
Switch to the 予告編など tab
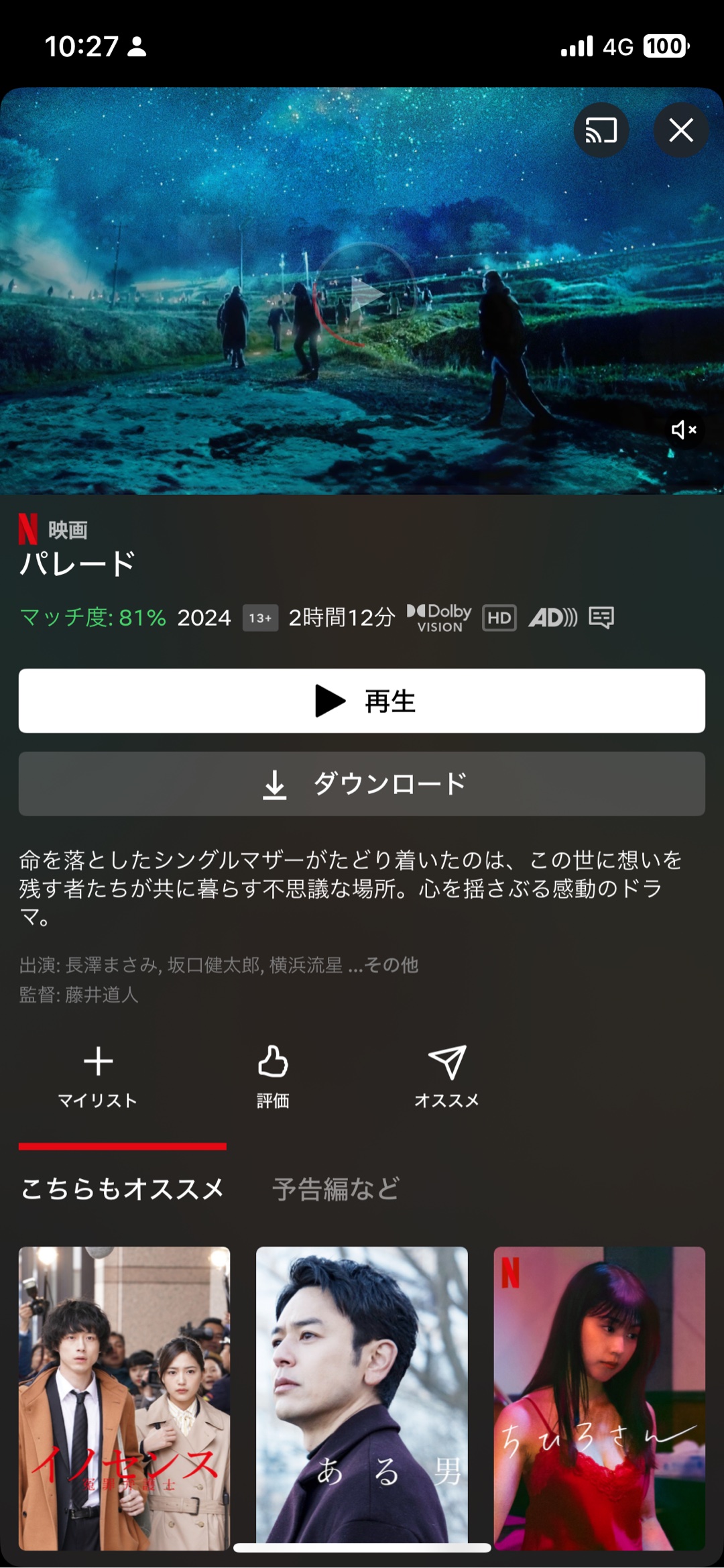(336, 1189)
